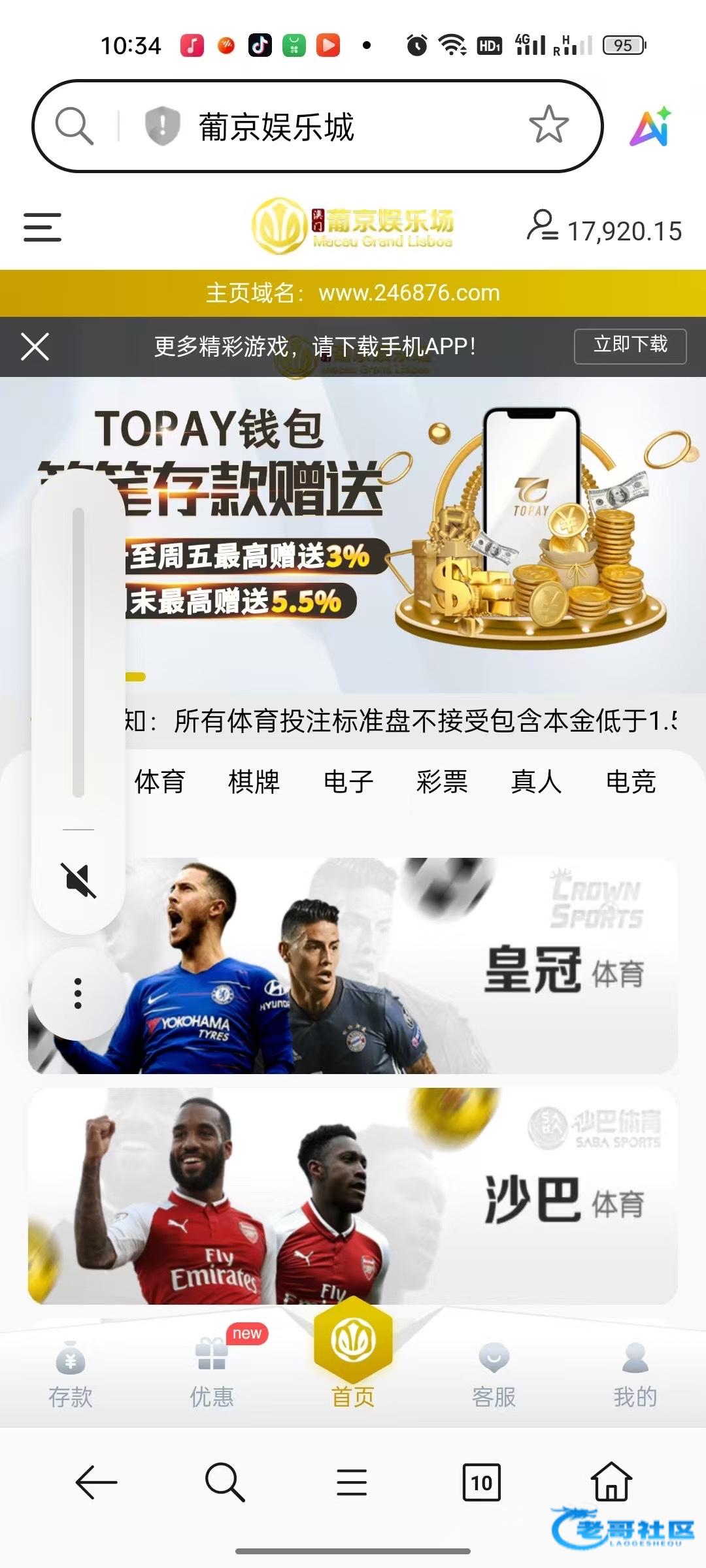Select the 真人 category
The height and width of the screenshot is (1568, 706).
[x=536, y=781]
